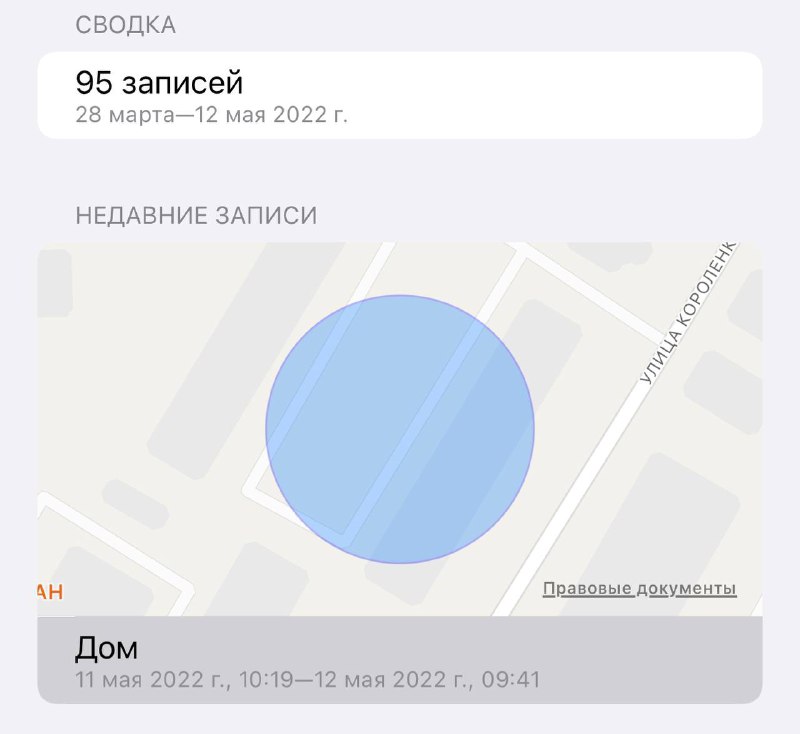Open the map preview of recent record

(x=400, y=428)
